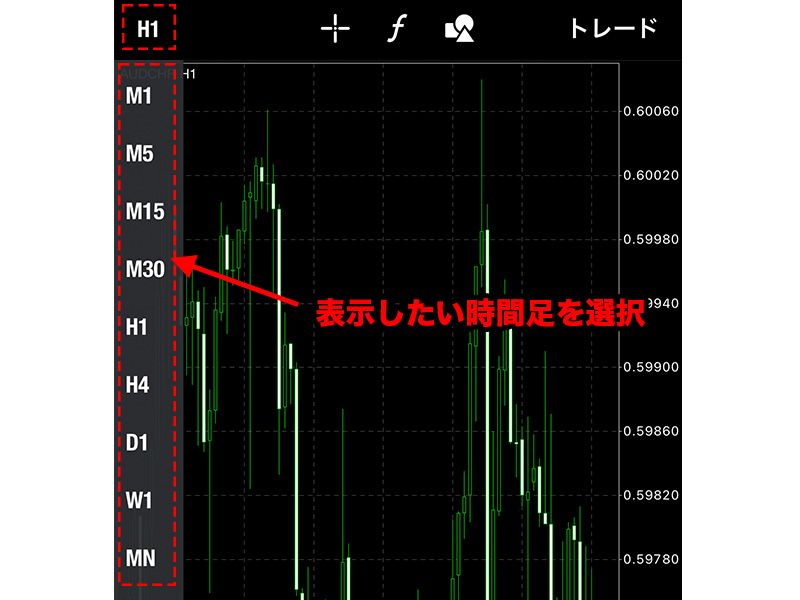The width and height of the screenshot is (800, 600).
Task: Choose the W1 weekly timeframe
Action: click(x=139, y=498)
